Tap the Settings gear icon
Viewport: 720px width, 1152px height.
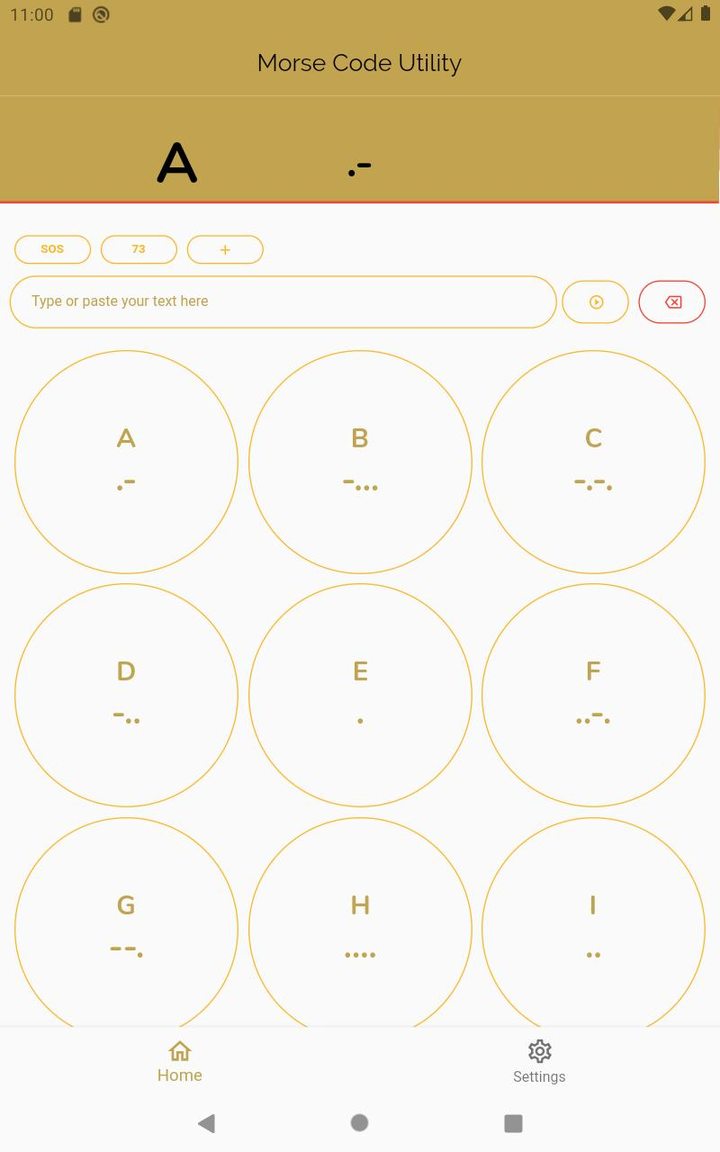539,1051
